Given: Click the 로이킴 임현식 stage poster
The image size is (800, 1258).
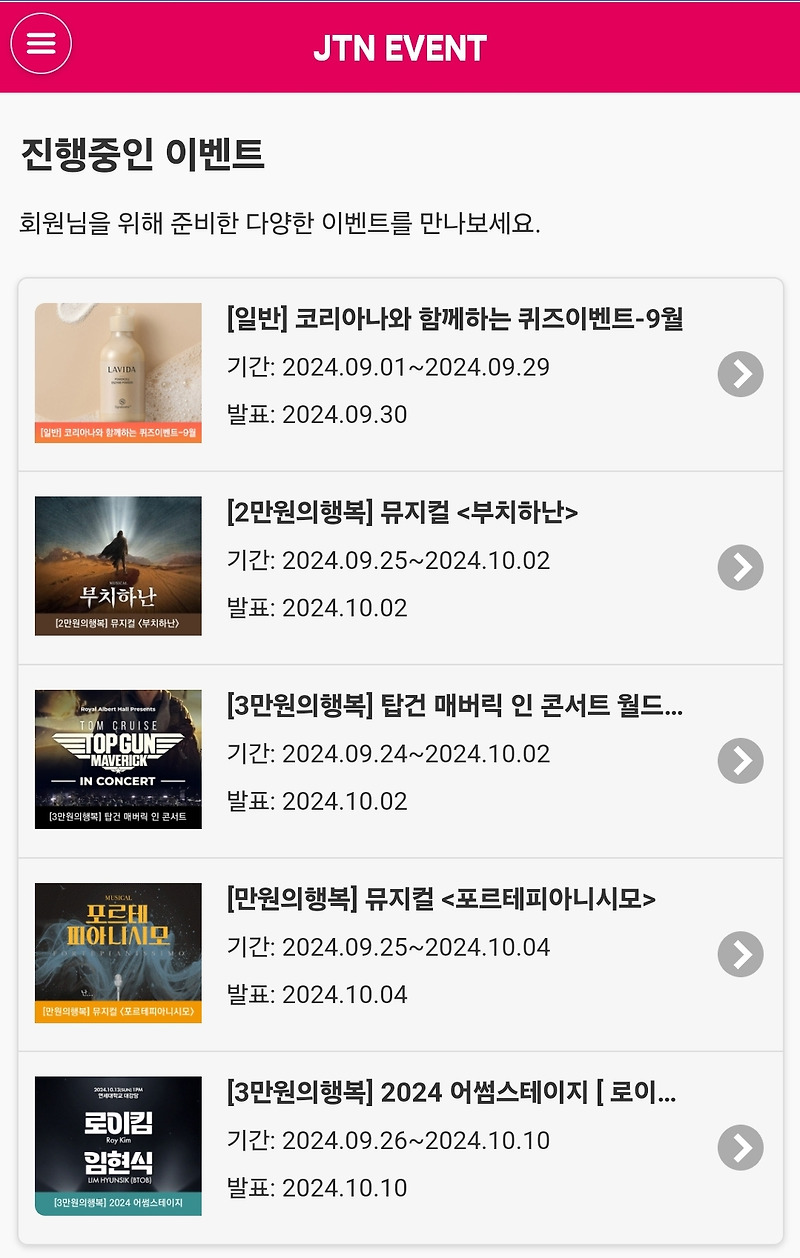Looking at the screenshot, I should 117,1145.
